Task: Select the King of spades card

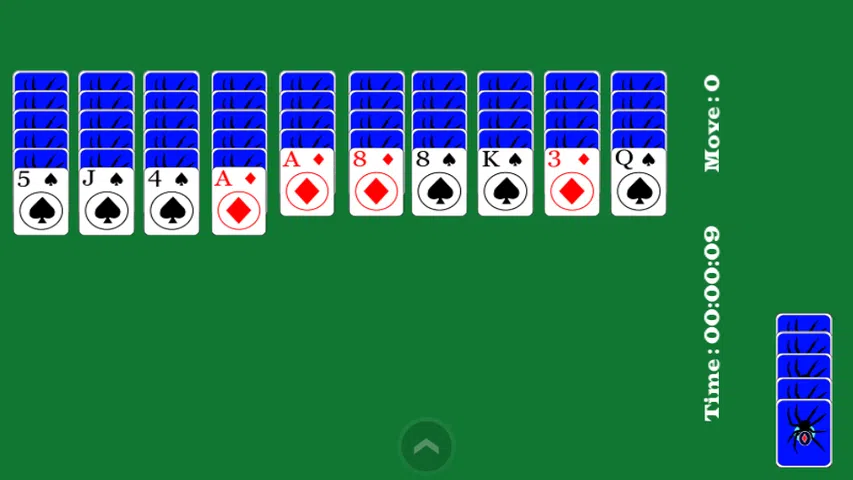Action: point(505,182)
